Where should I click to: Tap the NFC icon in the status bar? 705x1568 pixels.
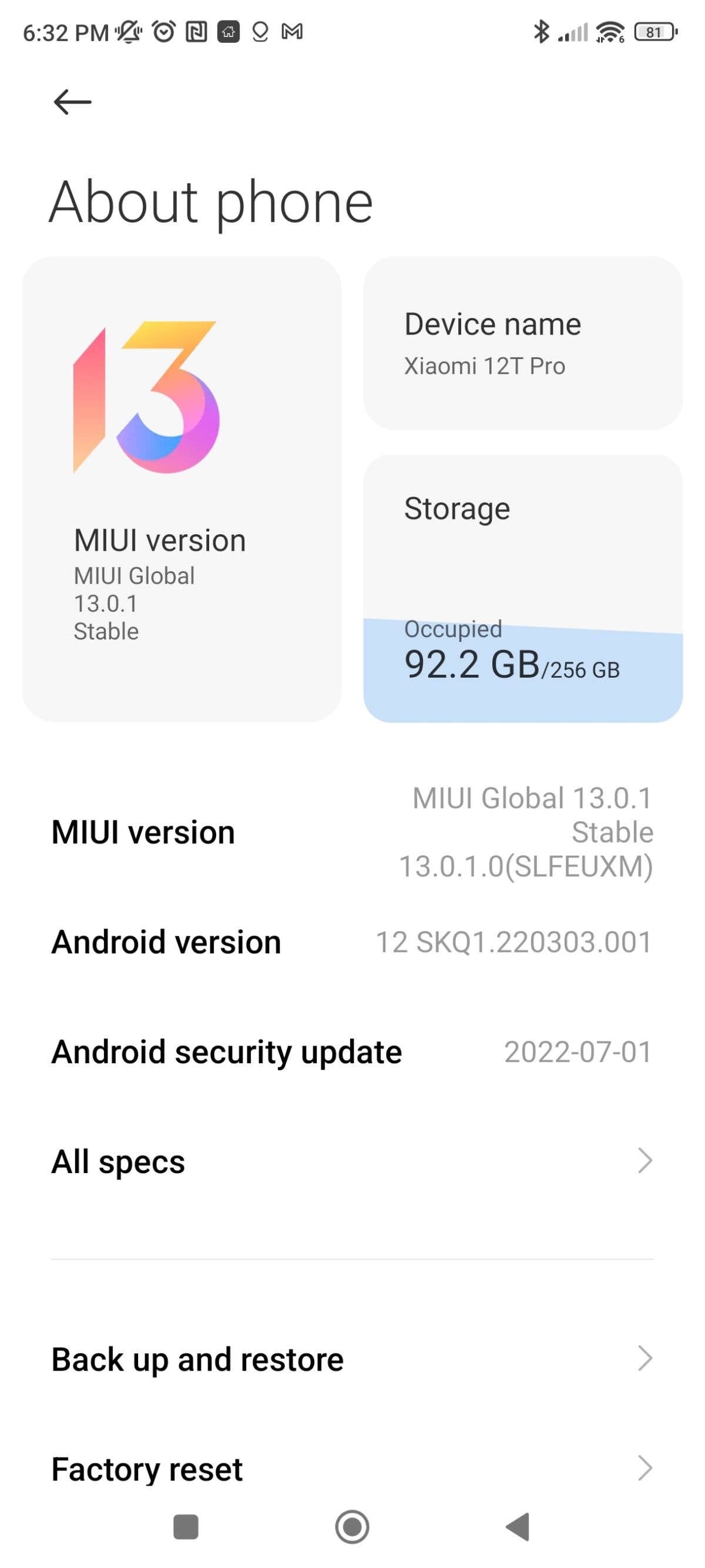[x=194, y=32]
